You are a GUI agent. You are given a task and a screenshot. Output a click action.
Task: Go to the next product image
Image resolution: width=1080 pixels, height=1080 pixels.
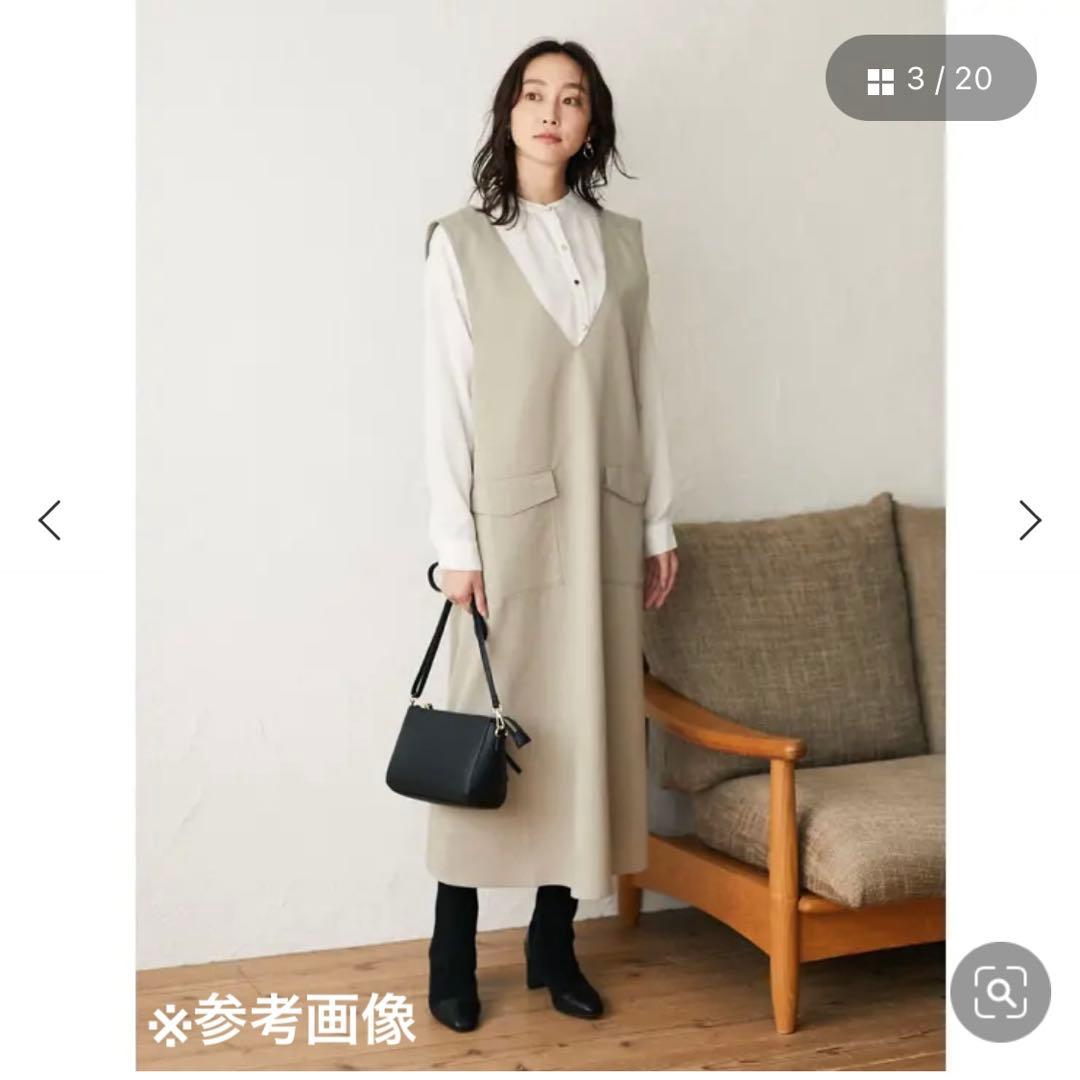coord(1030,521)
